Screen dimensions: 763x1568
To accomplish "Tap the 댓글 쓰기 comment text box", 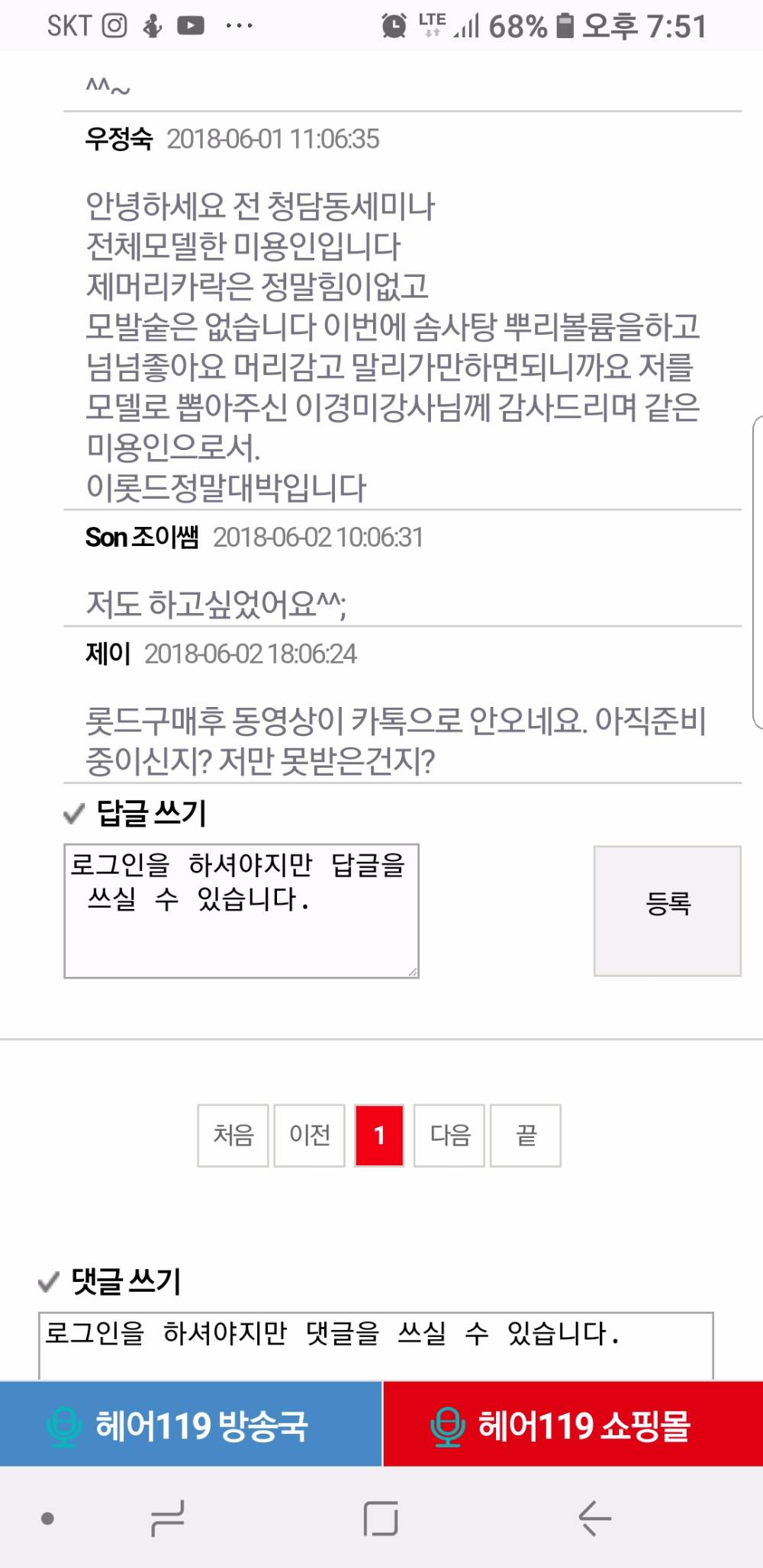I will point(376,1345).
